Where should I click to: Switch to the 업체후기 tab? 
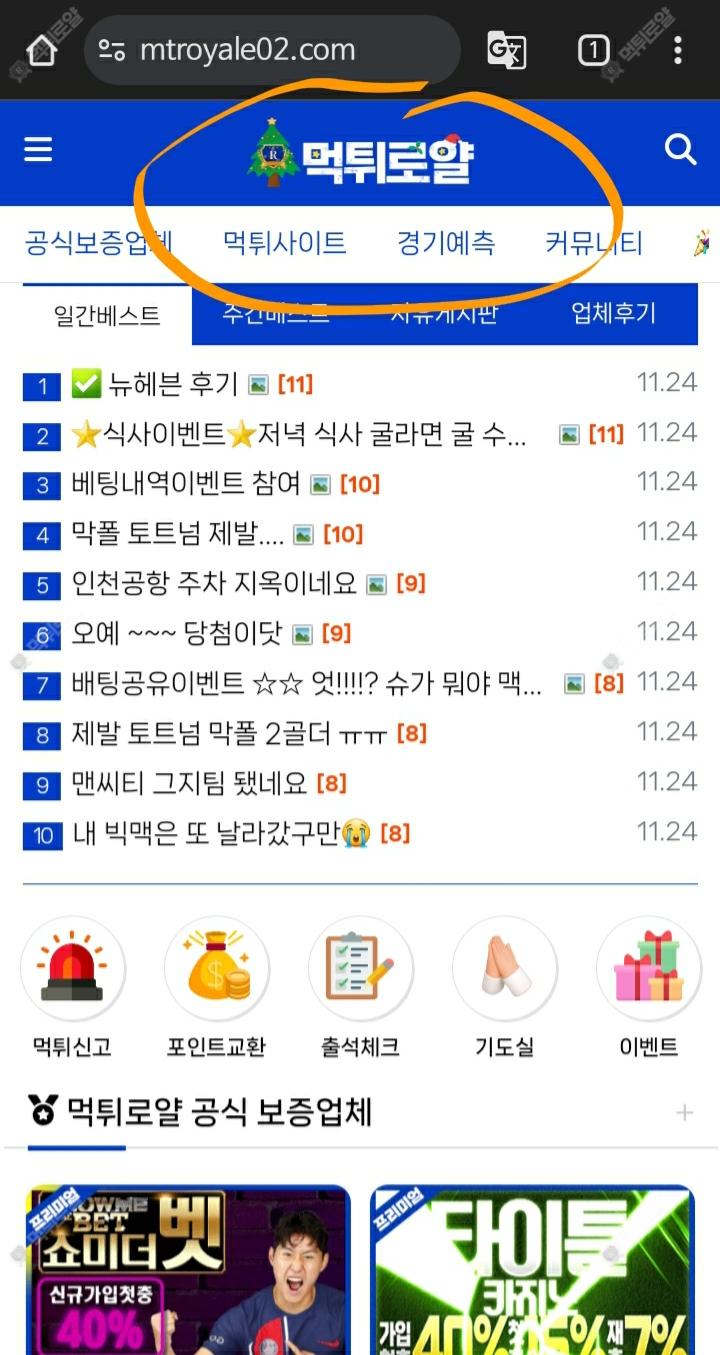(x=613, y=314)
